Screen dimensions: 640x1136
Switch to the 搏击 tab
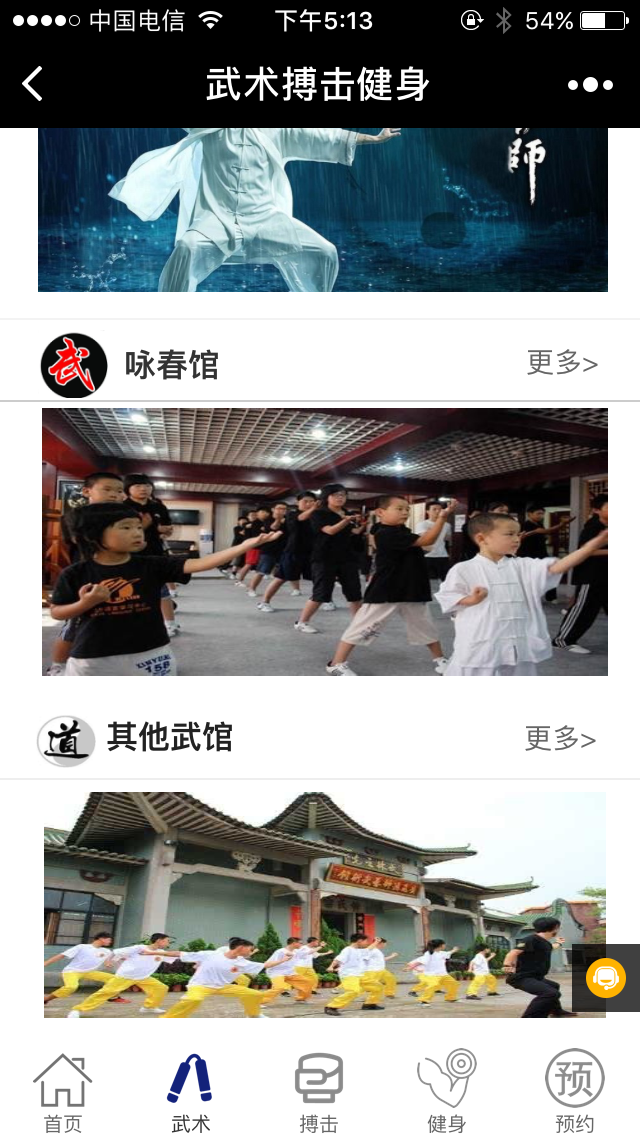(x=319, y=1091)
